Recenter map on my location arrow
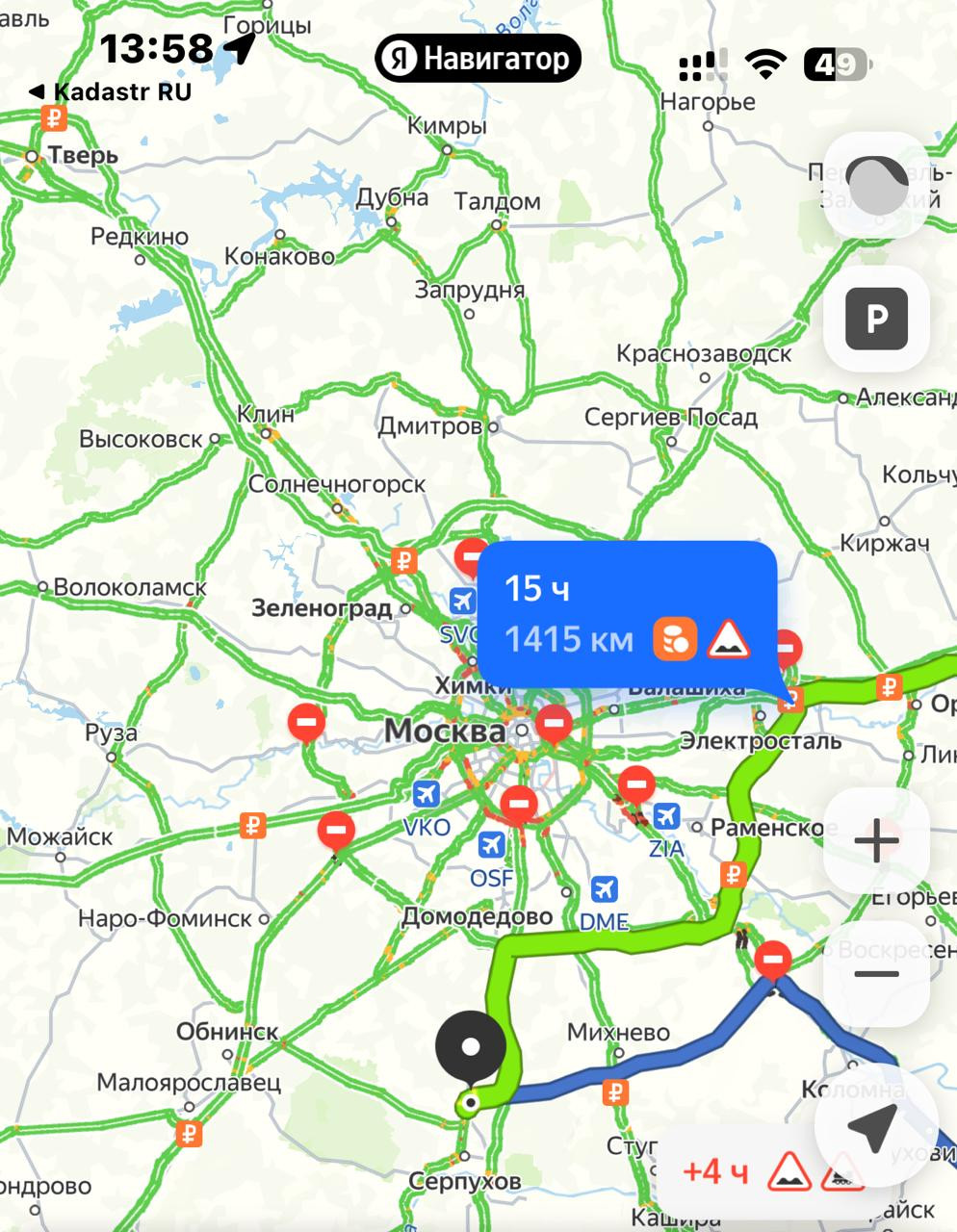Viewport: 957px width, 1232px height. coord(873,1127)
